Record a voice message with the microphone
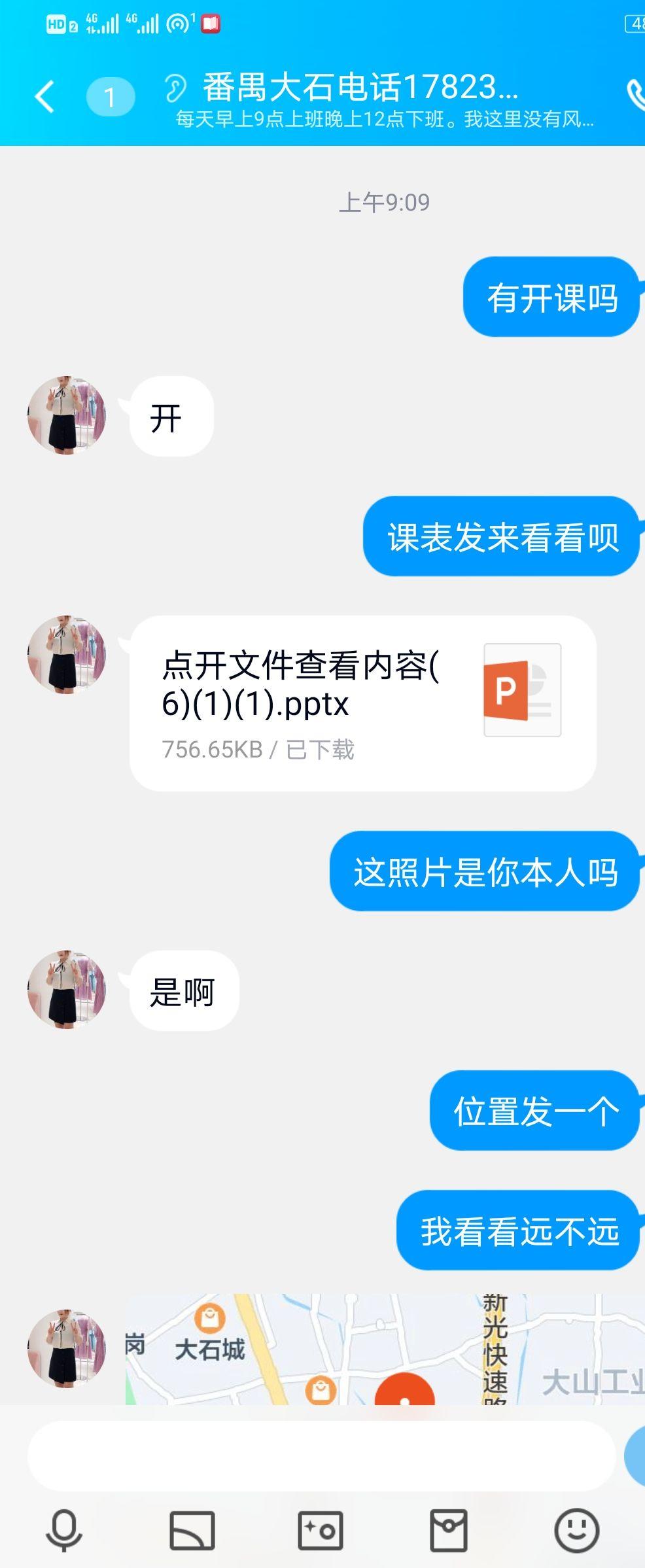This screenshot has height=1568, width=645. click(63, 1531)
